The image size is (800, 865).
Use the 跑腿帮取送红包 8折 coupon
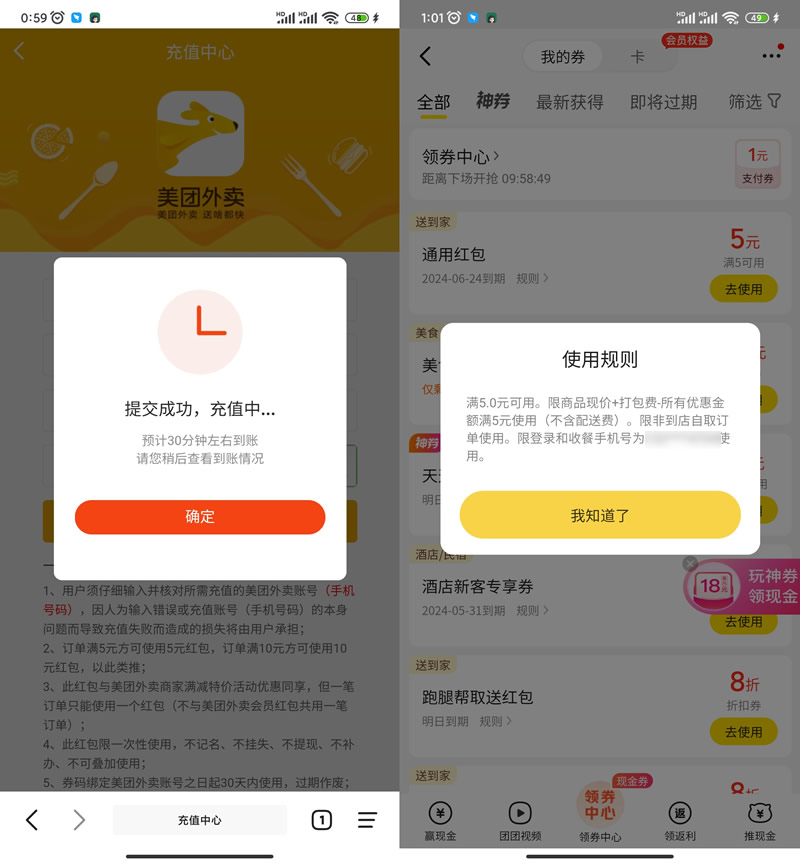[743, 732]
